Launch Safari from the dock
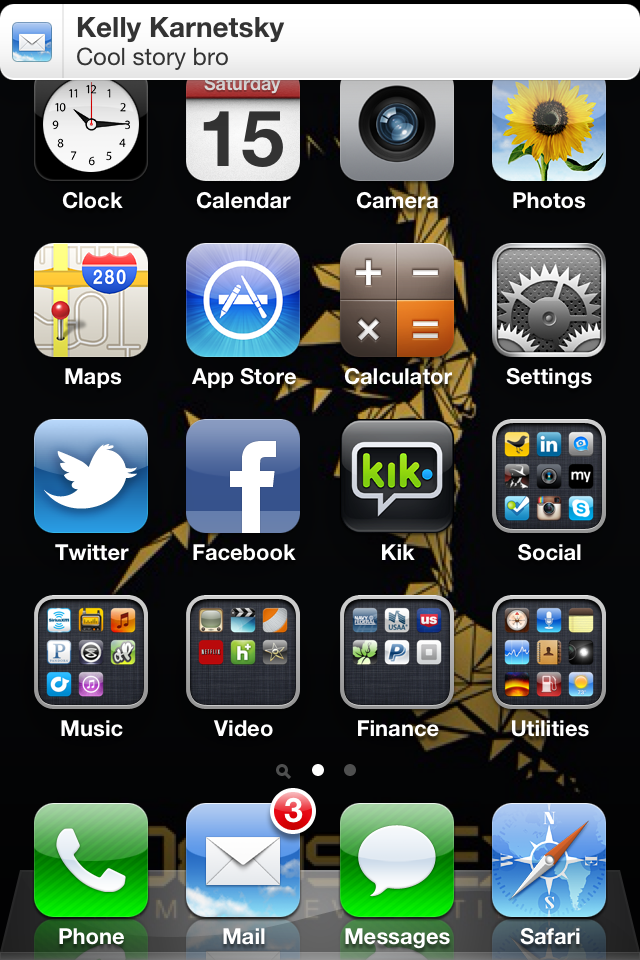The height and width of the screenshot is (960, 640). pos(549,860)
